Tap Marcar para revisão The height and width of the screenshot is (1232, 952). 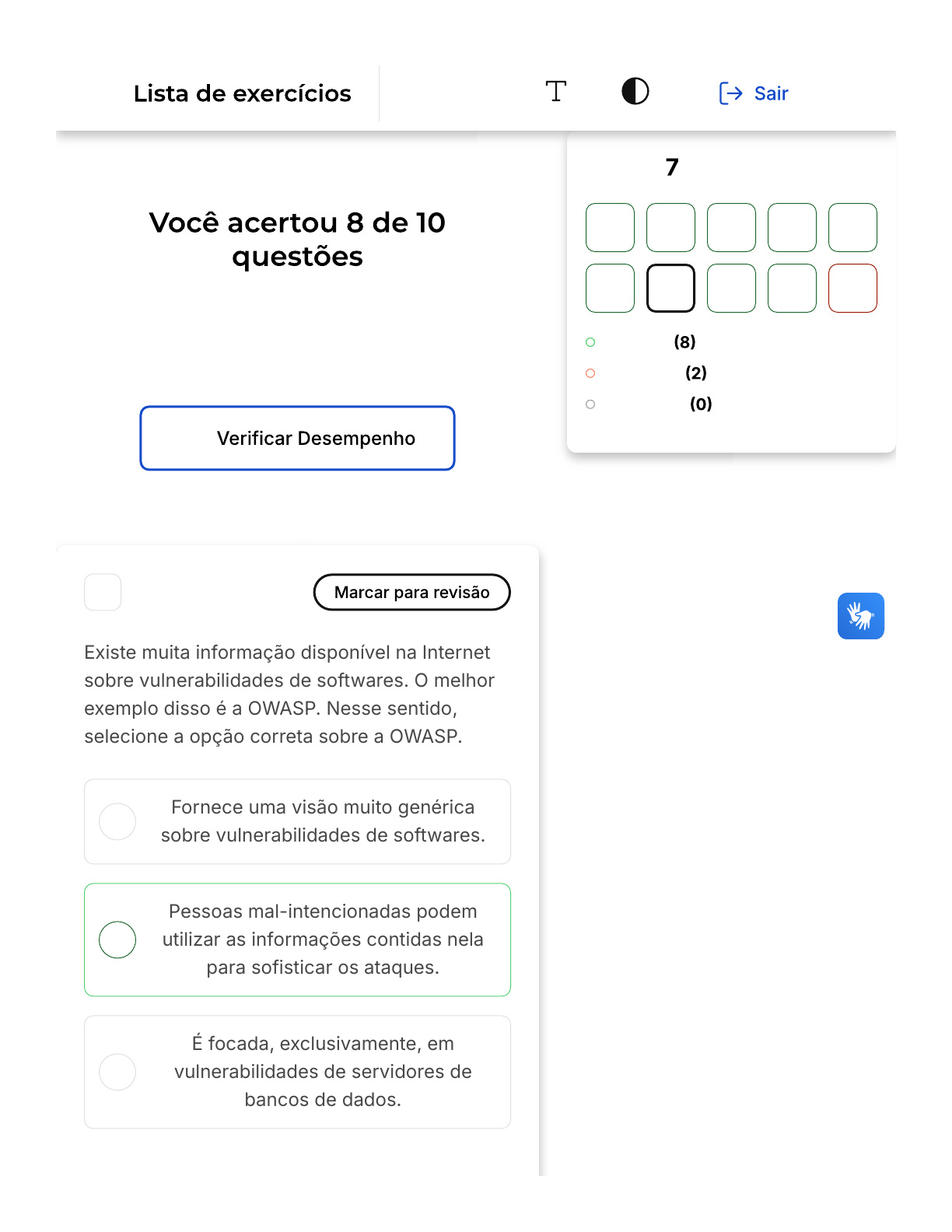pyautogui.click(x=411, y=593)
